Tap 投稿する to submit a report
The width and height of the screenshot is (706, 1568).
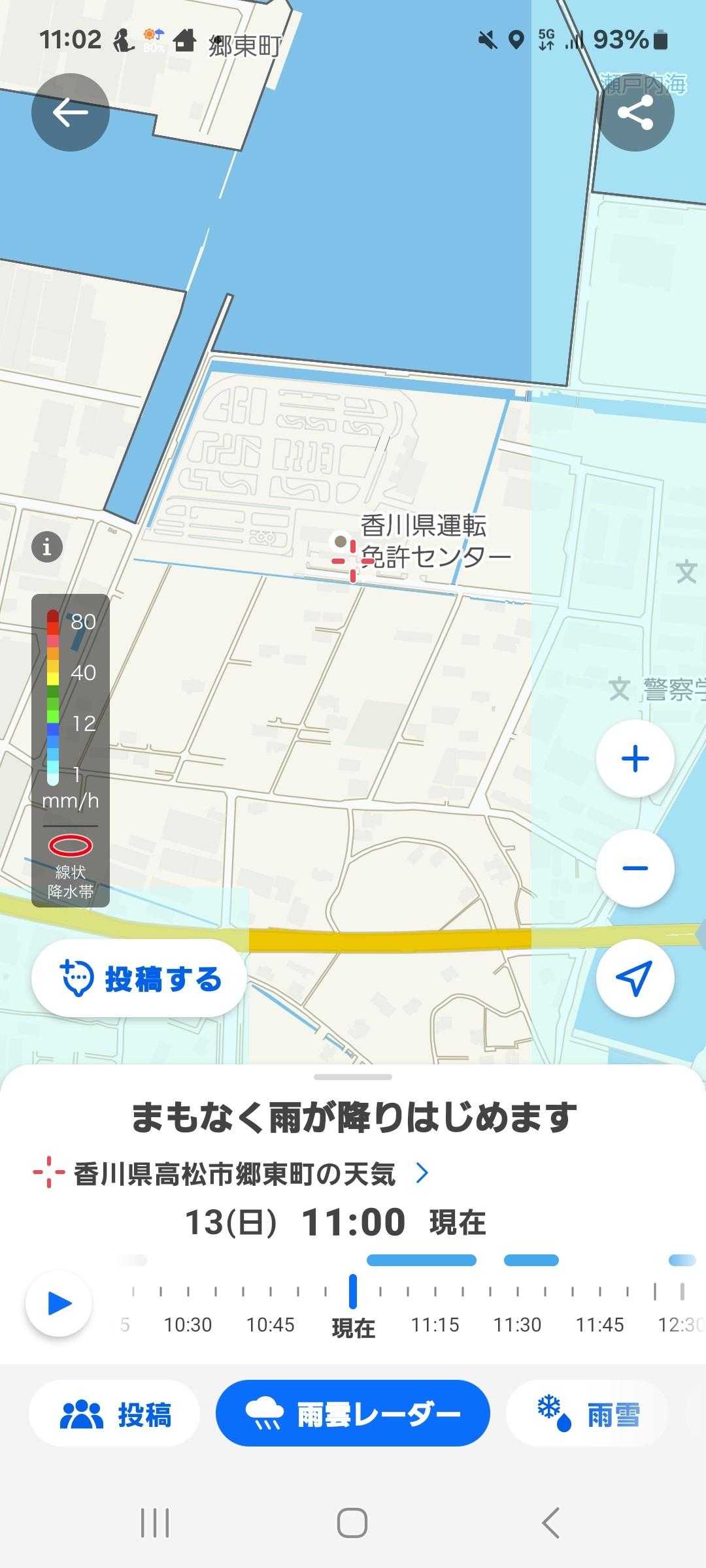click(139, 979)
